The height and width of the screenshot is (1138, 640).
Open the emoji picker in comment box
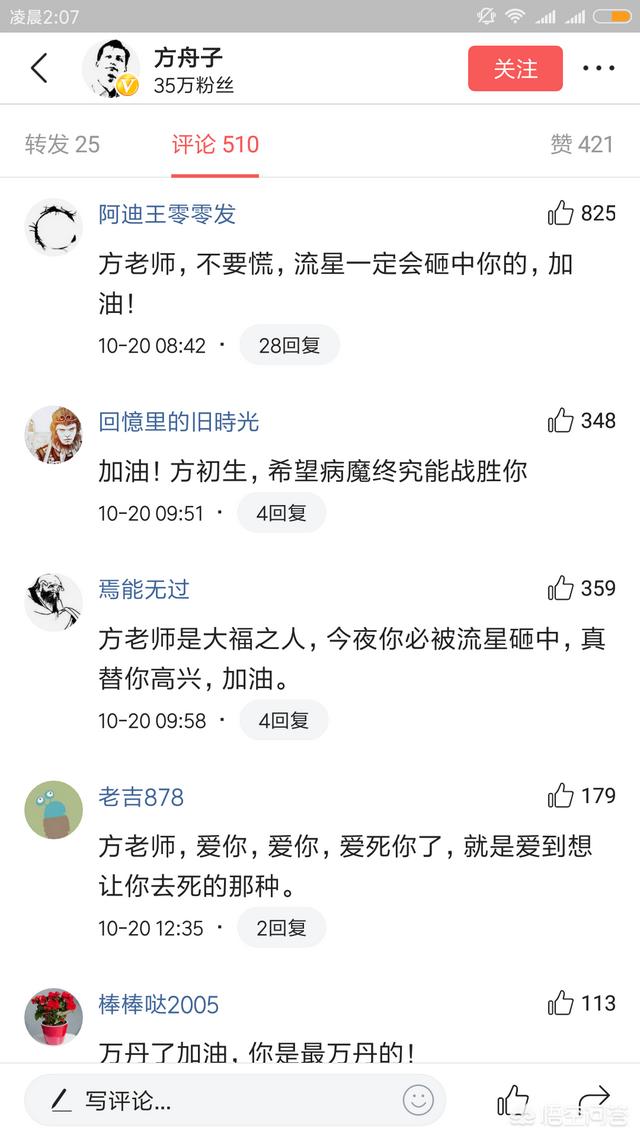point(418,1101)
